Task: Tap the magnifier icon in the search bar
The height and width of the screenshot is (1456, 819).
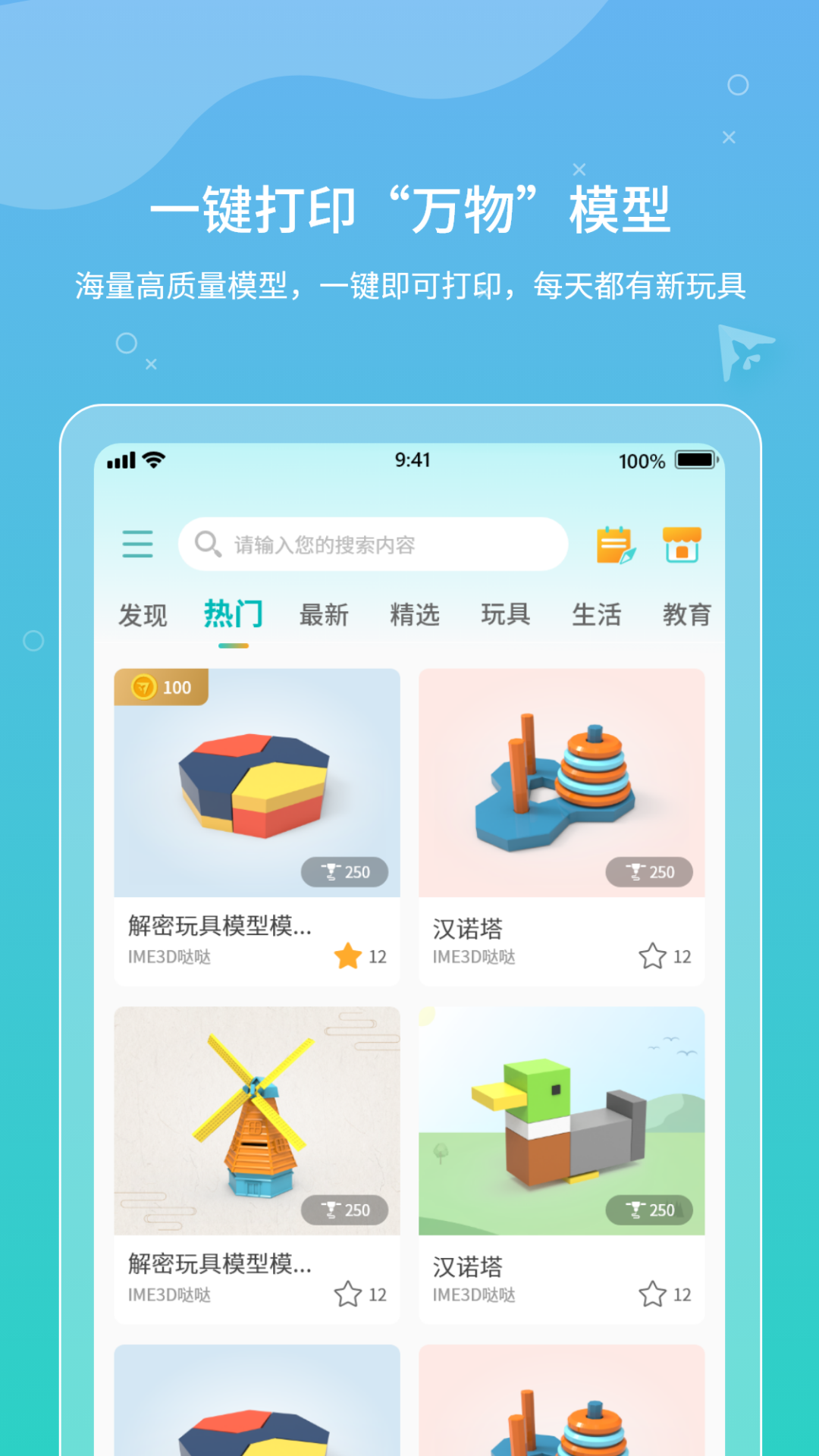Action: (207, 544)
